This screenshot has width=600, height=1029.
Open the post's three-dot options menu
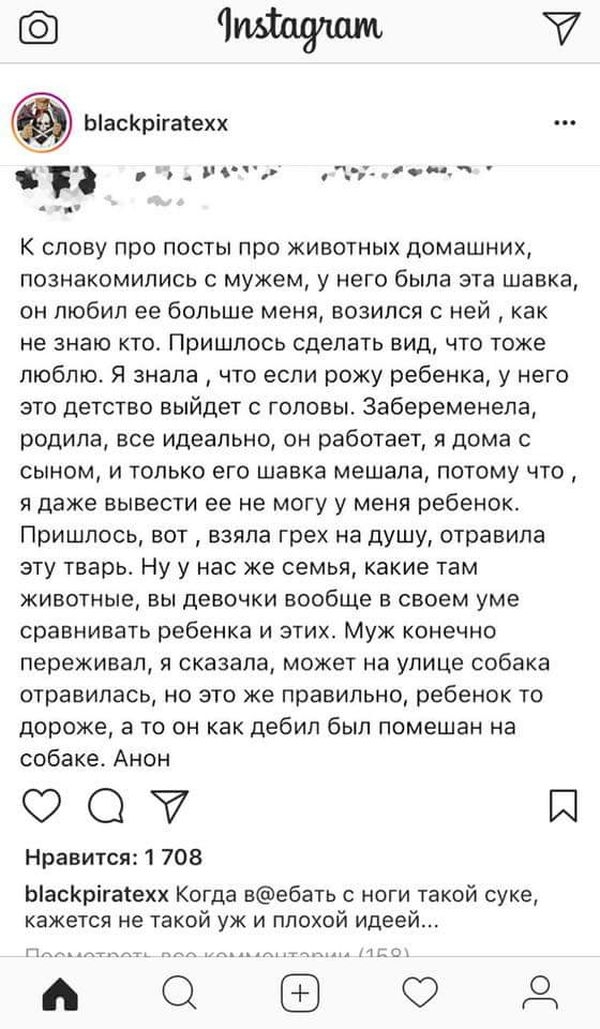click(563, 124)
